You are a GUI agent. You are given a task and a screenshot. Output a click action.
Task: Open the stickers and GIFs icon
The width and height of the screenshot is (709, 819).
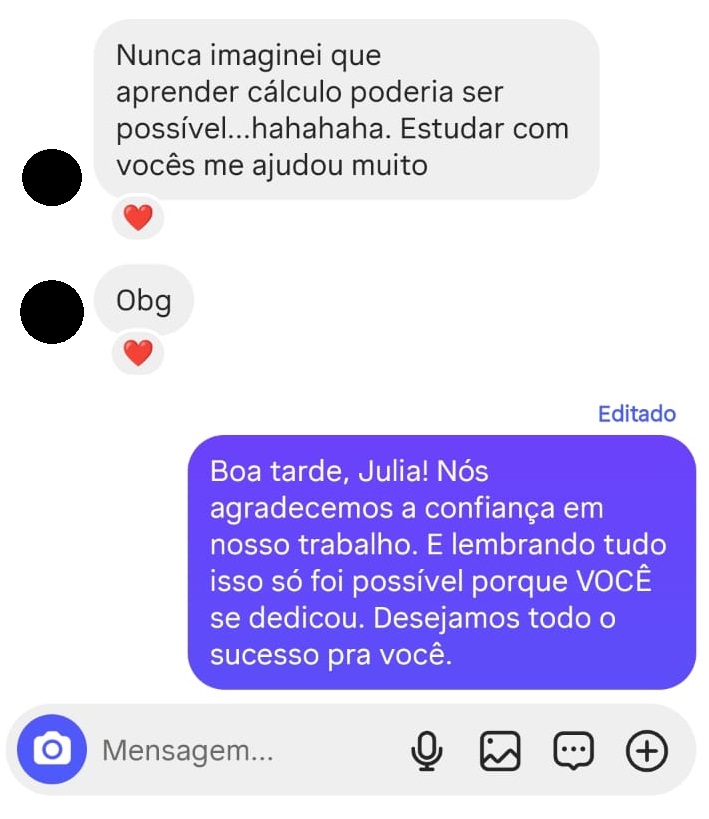point(573,751)
